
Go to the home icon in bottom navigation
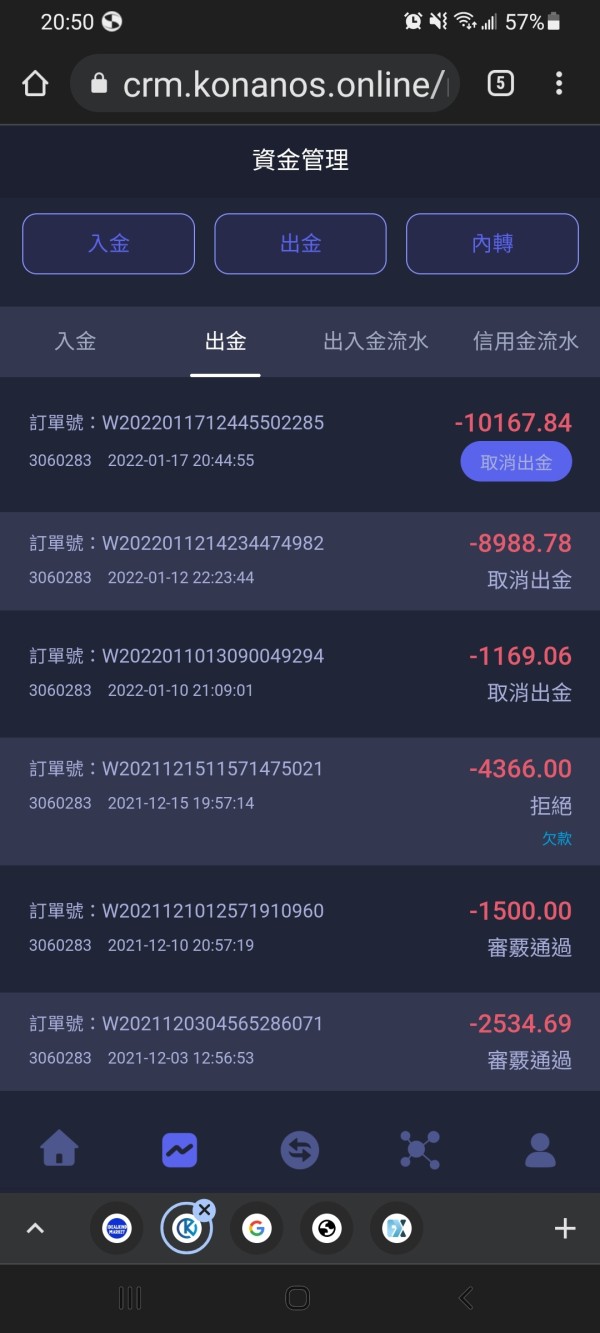pos(59,1150)
